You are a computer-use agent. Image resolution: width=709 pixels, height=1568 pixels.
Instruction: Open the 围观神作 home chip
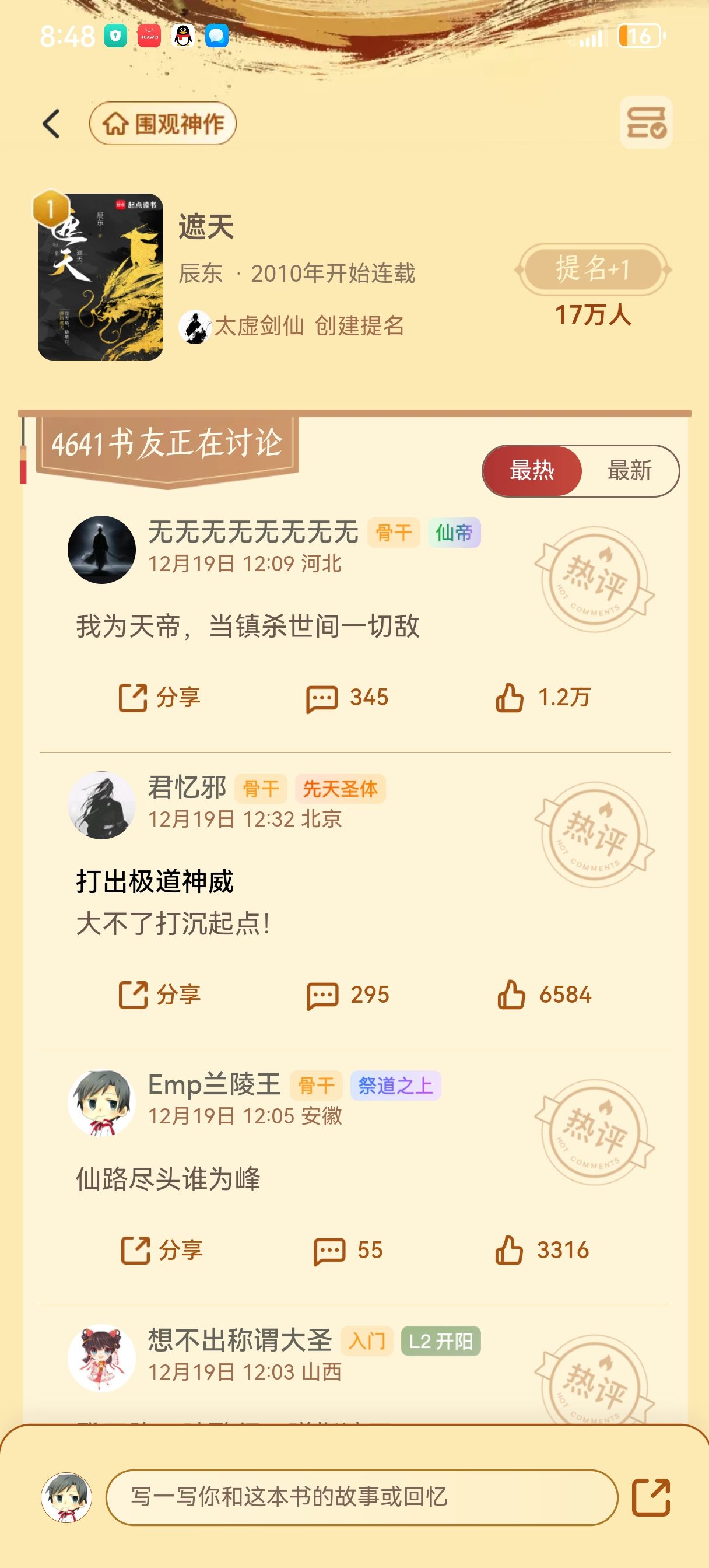(163, 124)
